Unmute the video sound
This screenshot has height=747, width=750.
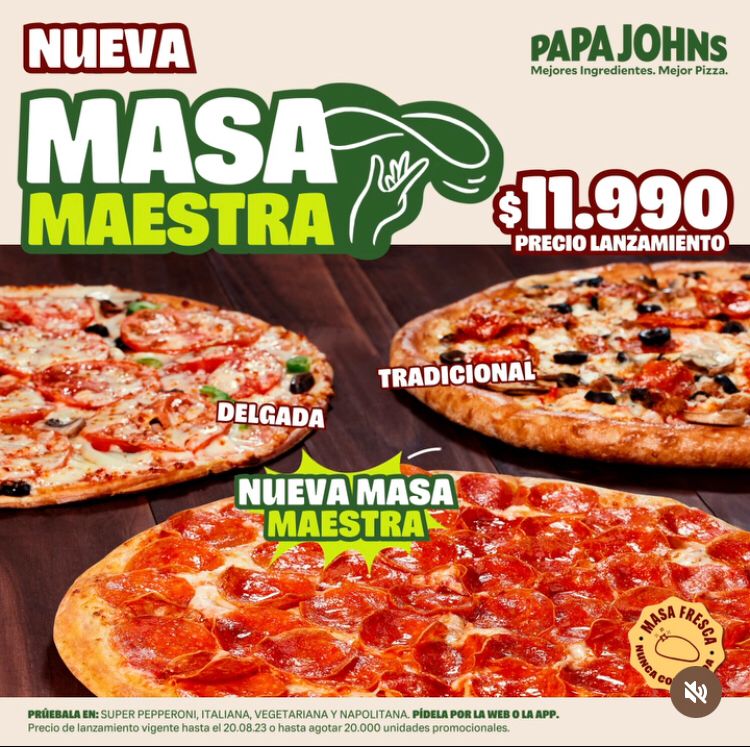point(695,692)
